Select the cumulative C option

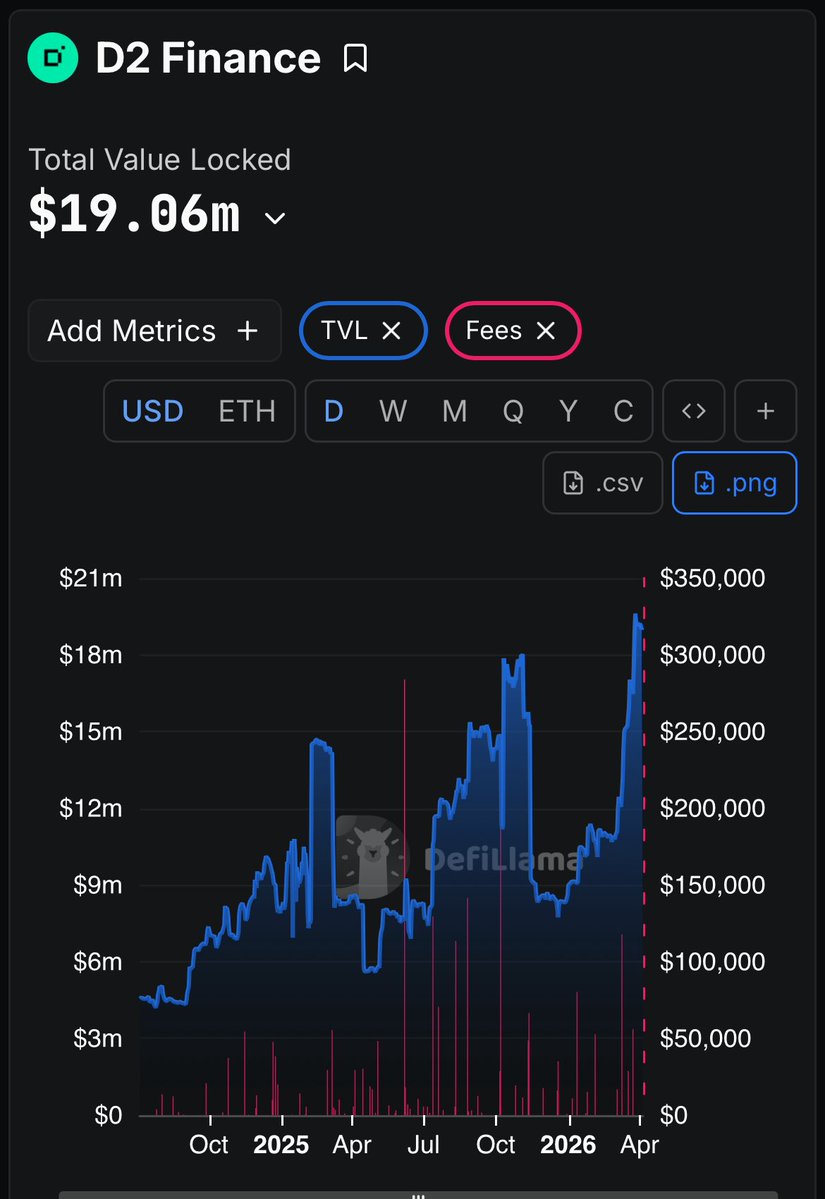point(623,411)
